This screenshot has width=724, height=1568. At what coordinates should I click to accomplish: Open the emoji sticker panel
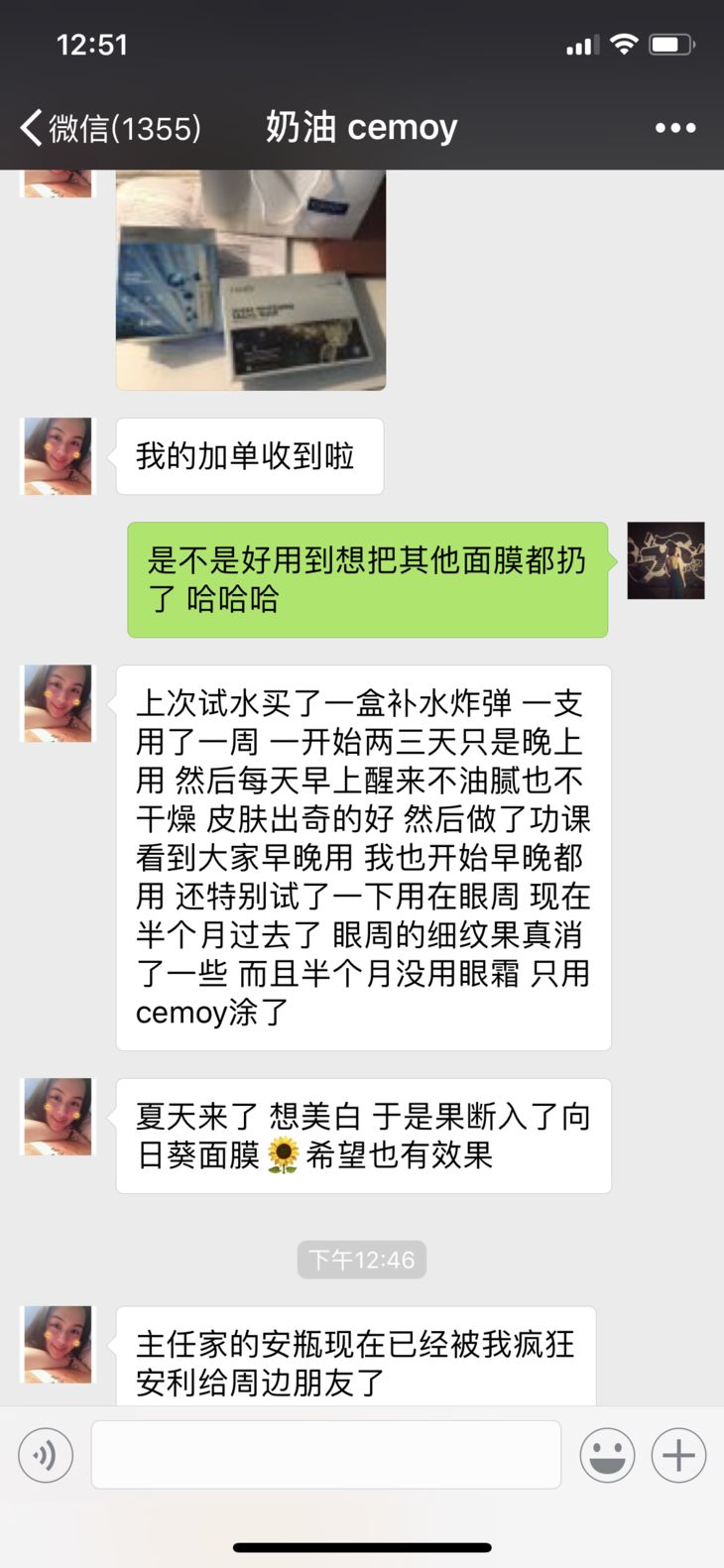point(607,1455)
